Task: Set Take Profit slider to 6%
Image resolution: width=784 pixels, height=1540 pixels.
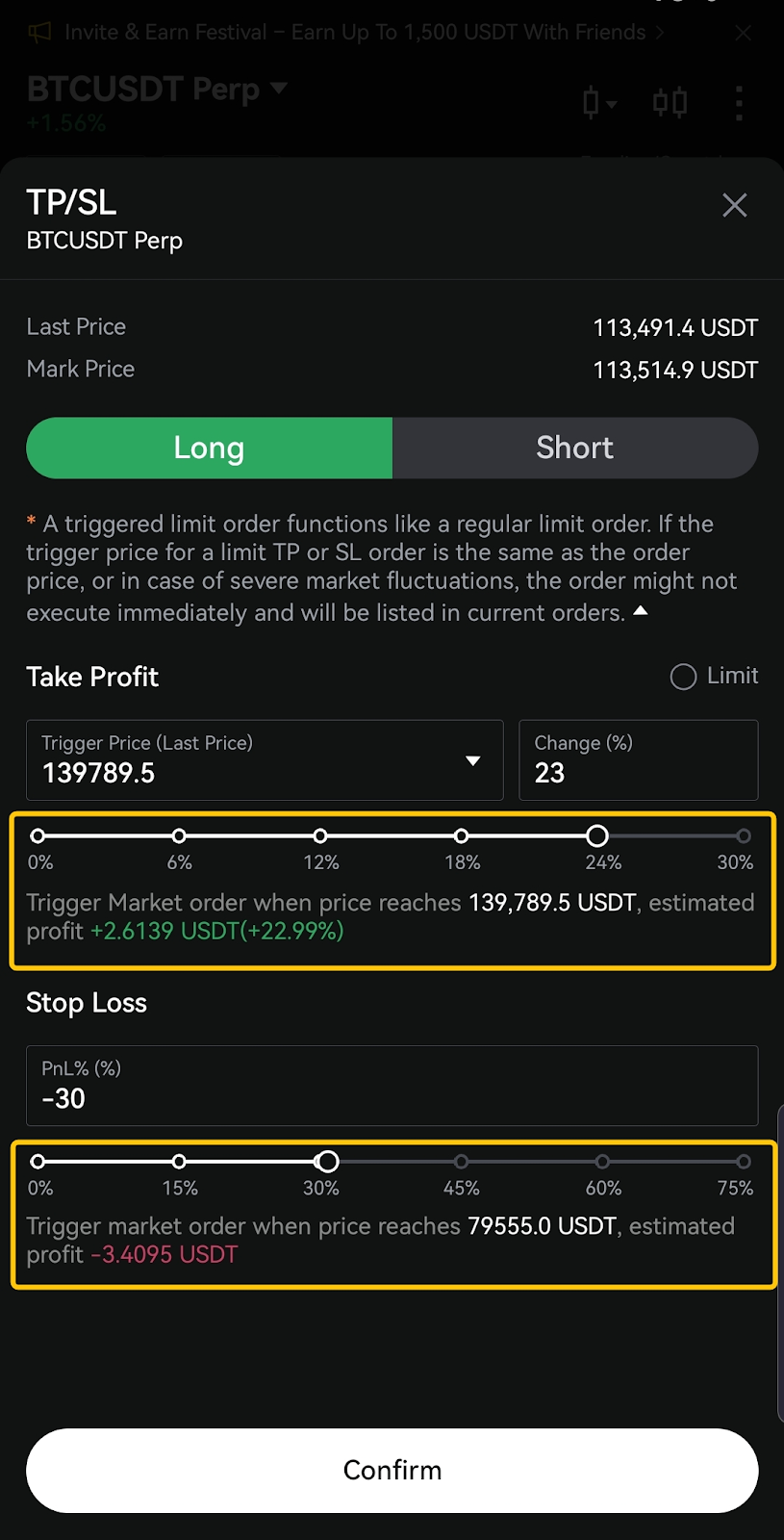Action: point(179,835)
